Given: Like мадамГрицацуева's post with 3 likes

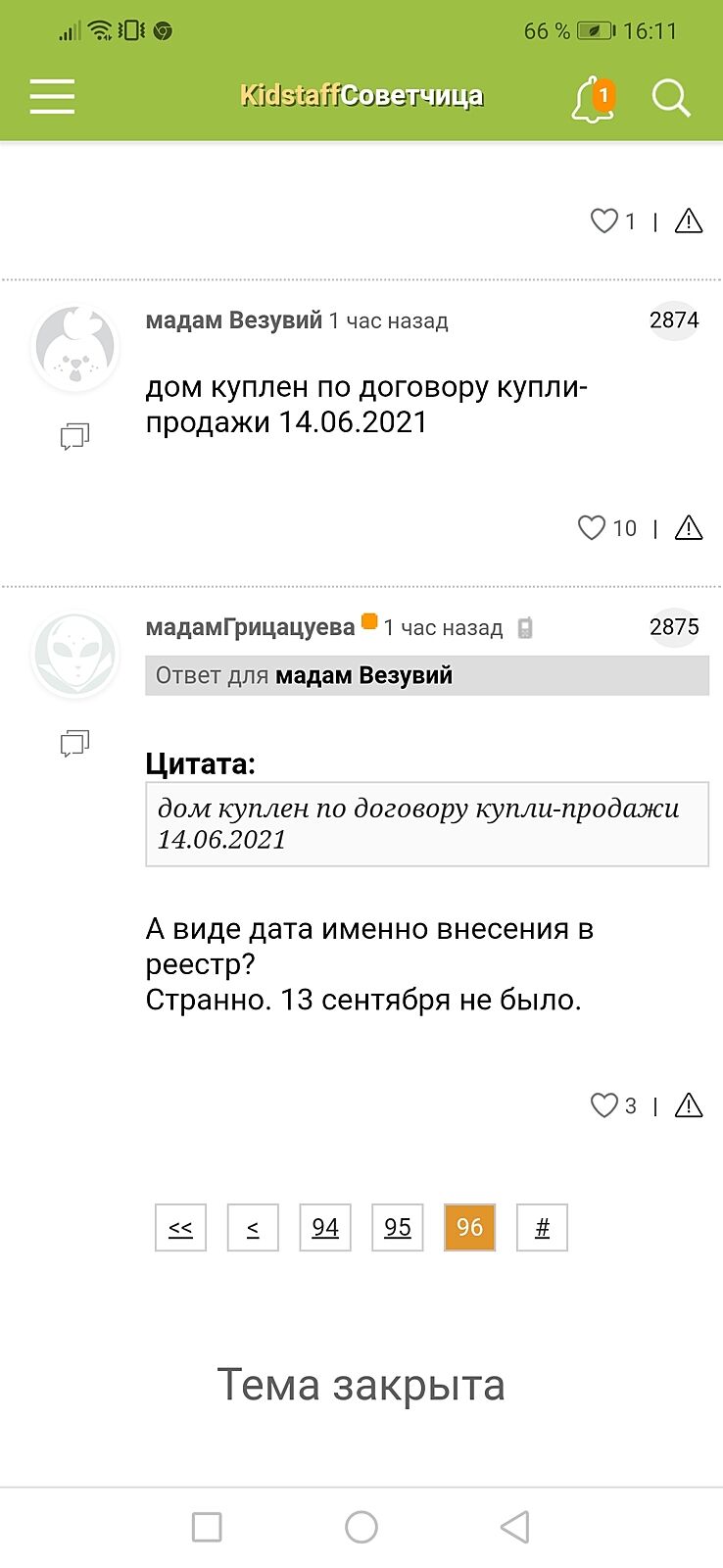Looking at the screenshot, I should [603, 1105].
